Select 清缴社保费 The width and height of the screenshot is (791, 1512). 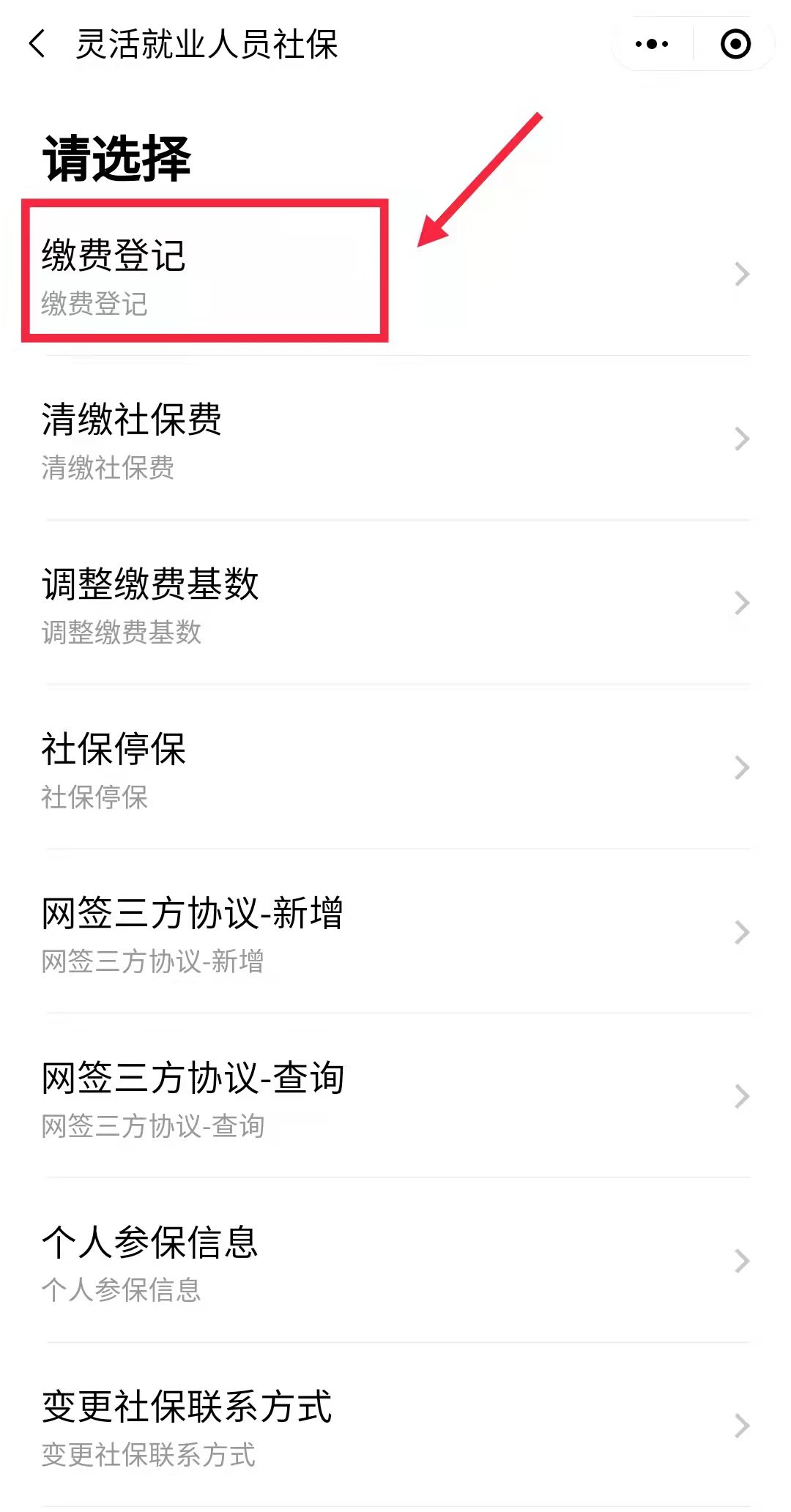coord(395,438)
